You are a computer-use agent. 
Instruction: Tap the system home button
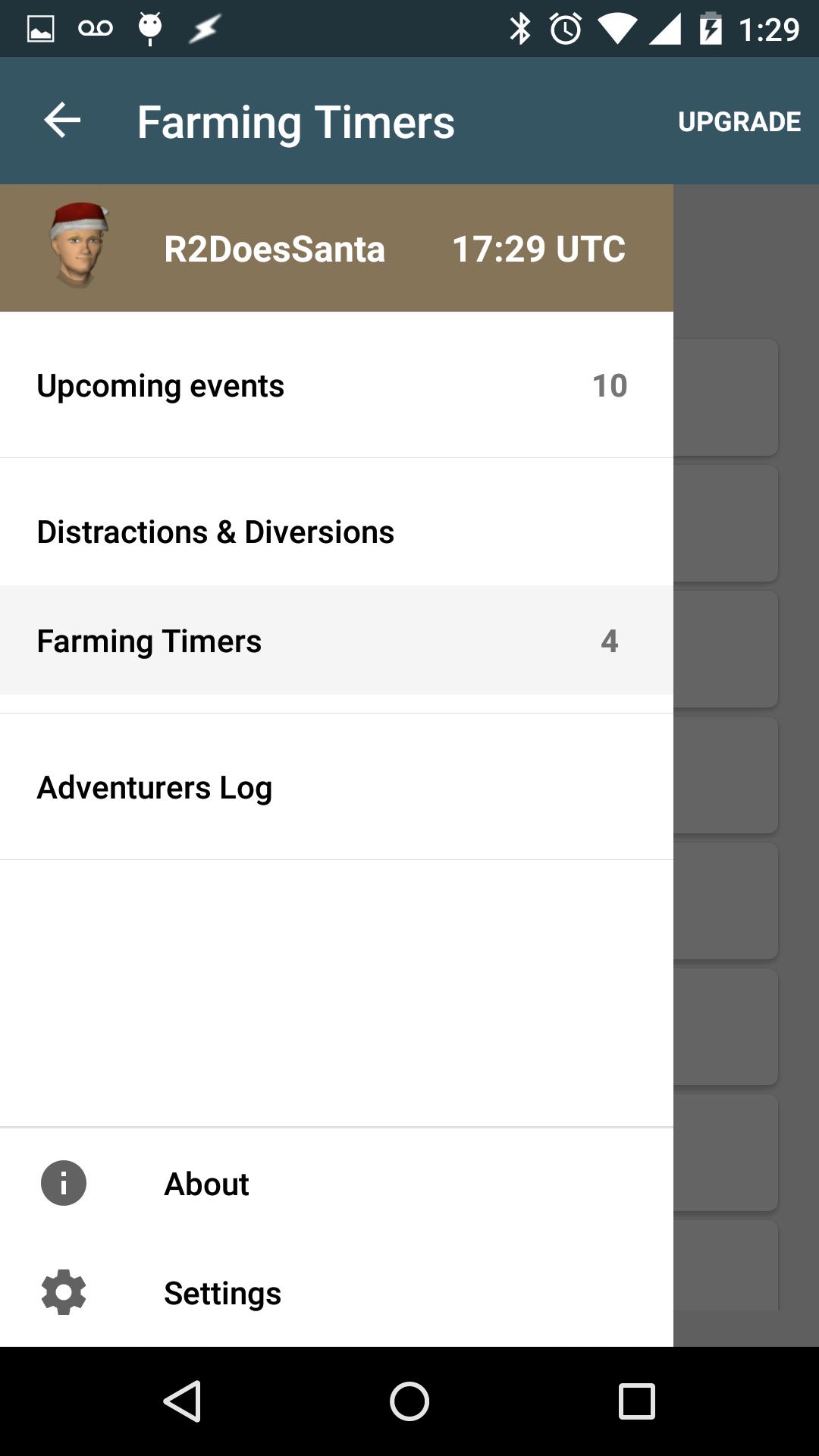[409, 1401]
